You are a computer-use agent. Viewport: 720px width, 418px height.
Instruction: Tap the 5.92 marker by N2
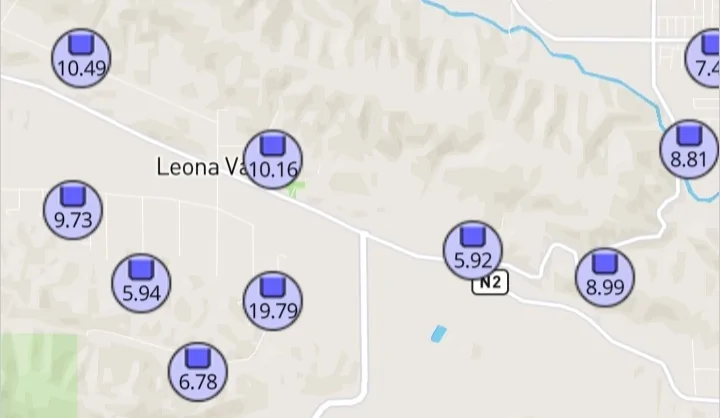(473, 250)
